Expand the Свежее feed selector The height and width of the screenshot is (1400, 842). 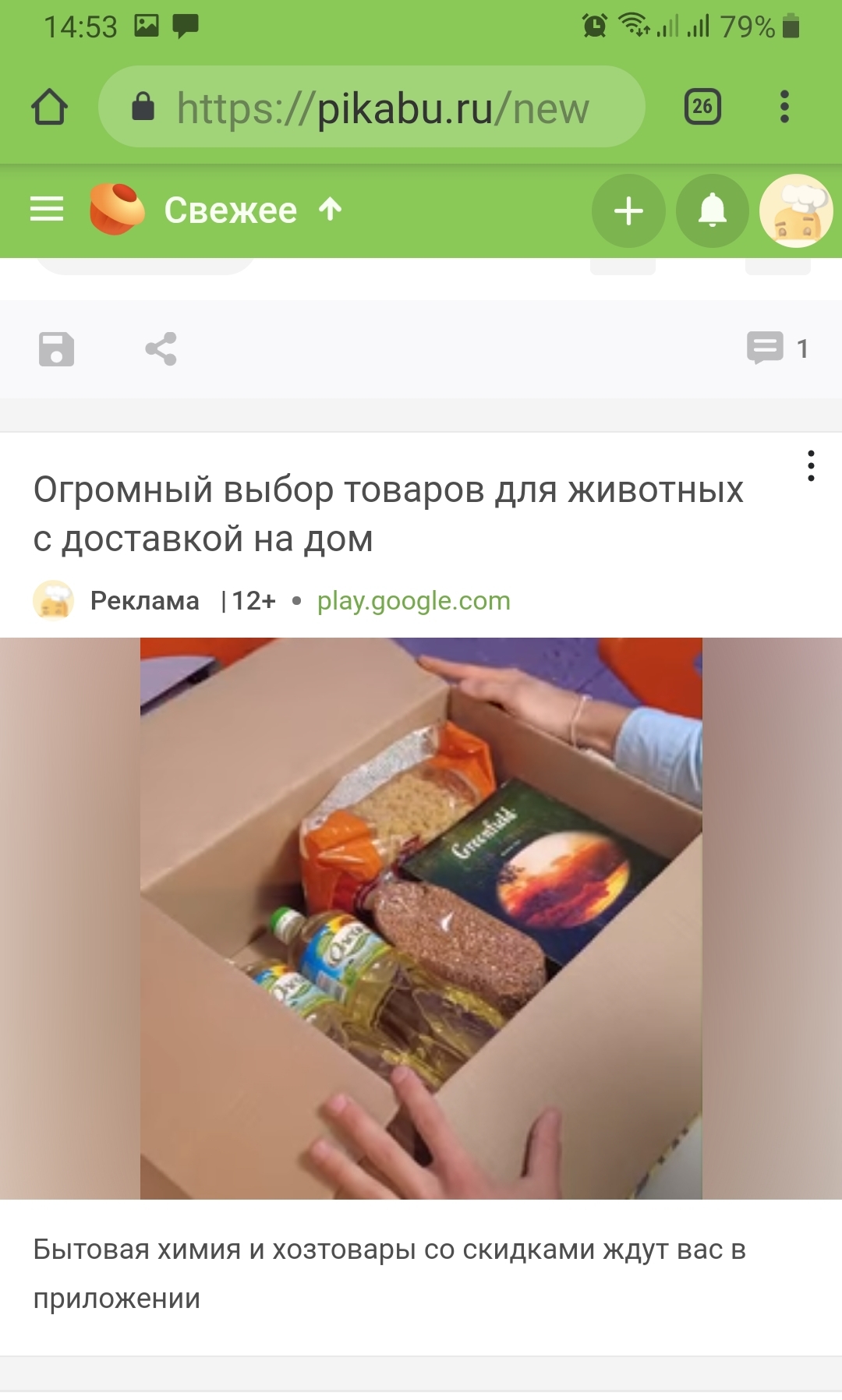(x=252, y=210)
